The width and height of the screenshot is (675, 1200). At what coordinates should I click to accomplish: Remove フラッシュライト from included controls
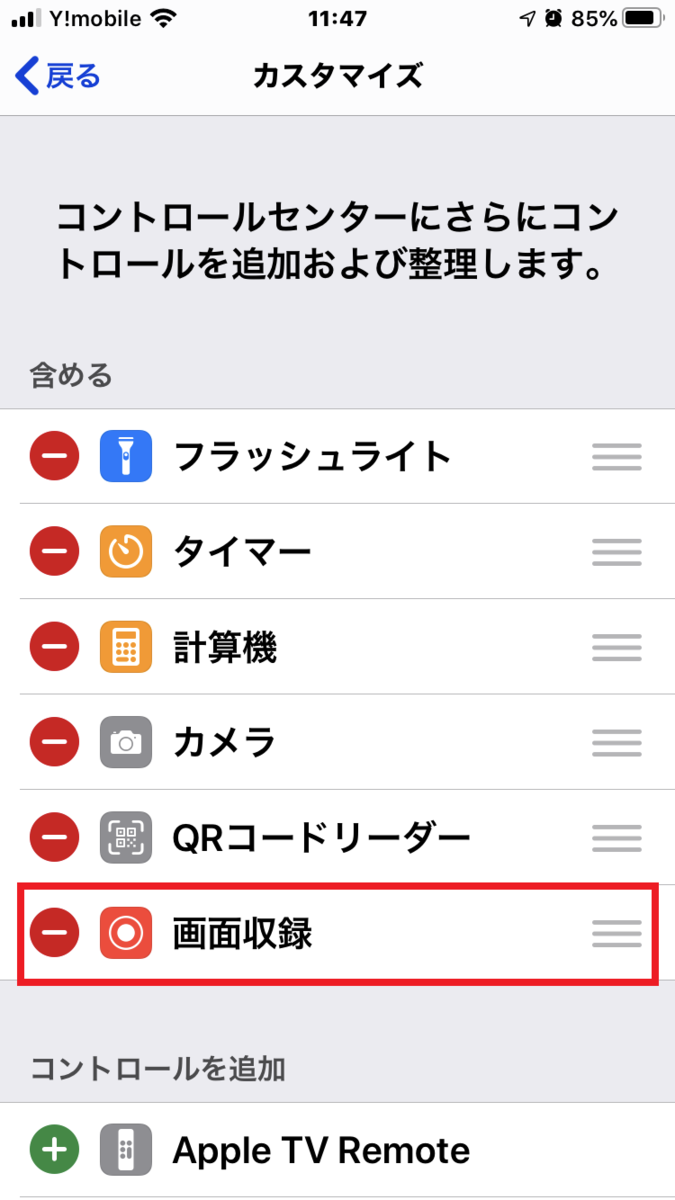tap(55, 456)
